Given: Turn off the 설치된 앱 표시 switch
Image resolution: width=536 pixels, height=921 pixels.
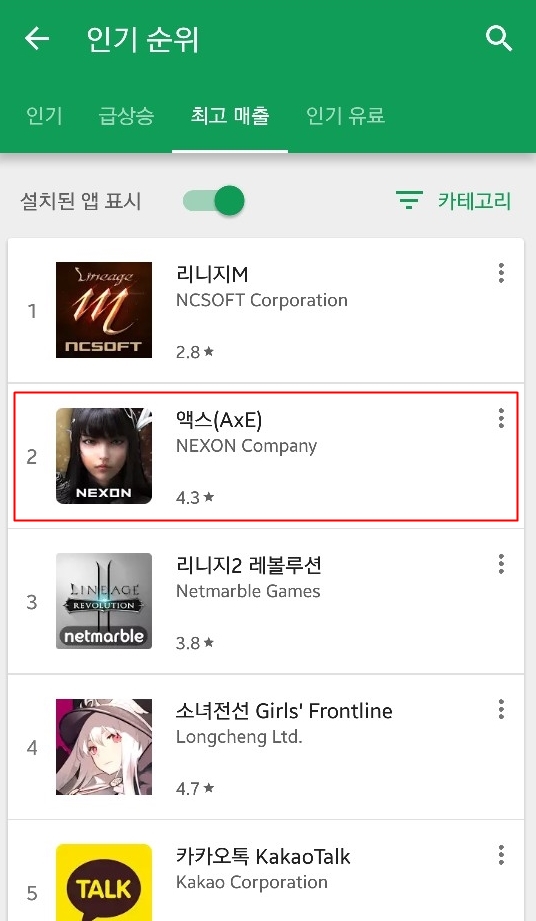Looking at the screenshot, I should [x=214, y=201].
